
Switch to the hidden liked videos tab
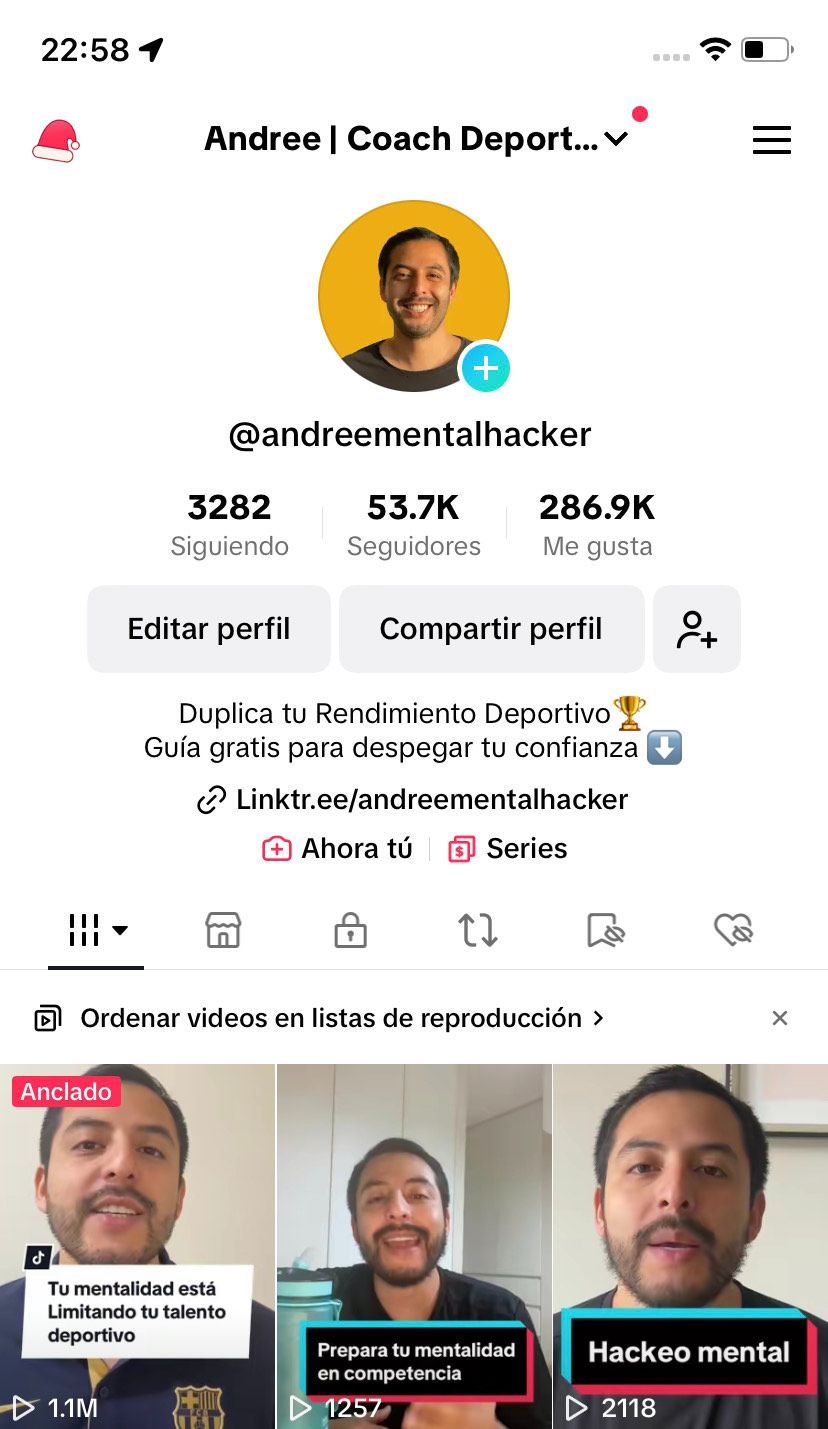pyautogui.click(x=733, y=930)
